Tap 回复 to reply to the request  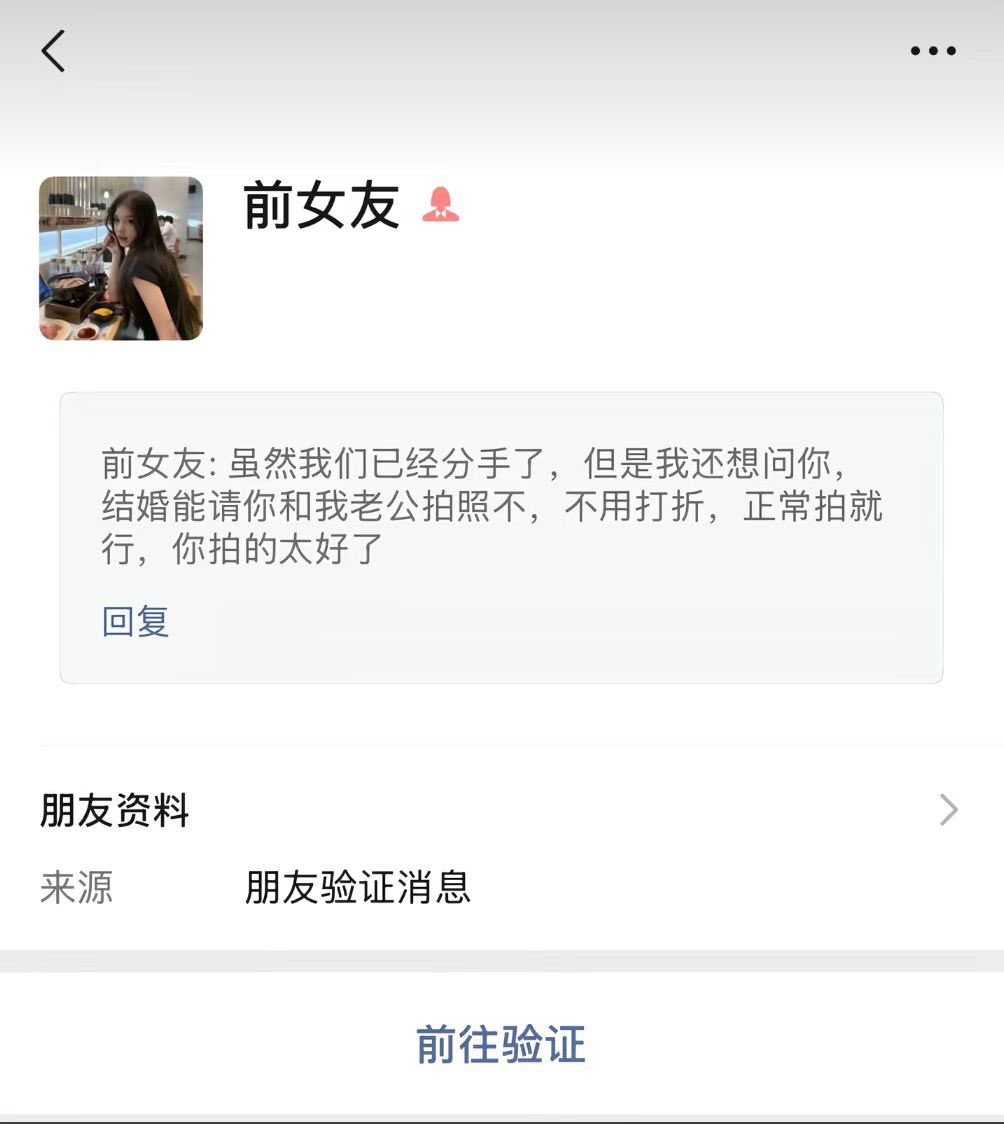tap(136, 621)
